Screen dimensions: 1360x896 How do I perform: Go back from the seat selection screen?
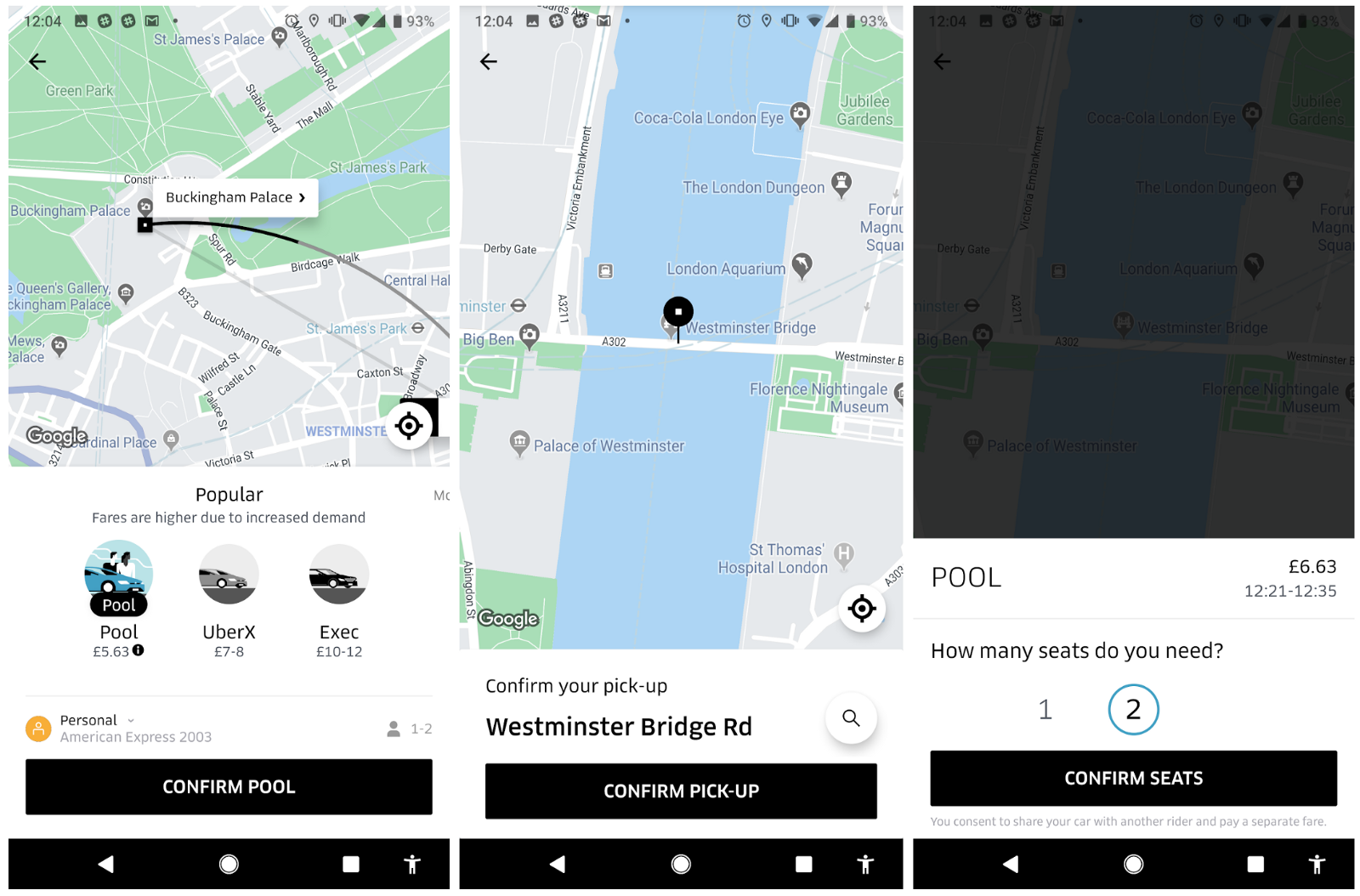pos(942,61)
